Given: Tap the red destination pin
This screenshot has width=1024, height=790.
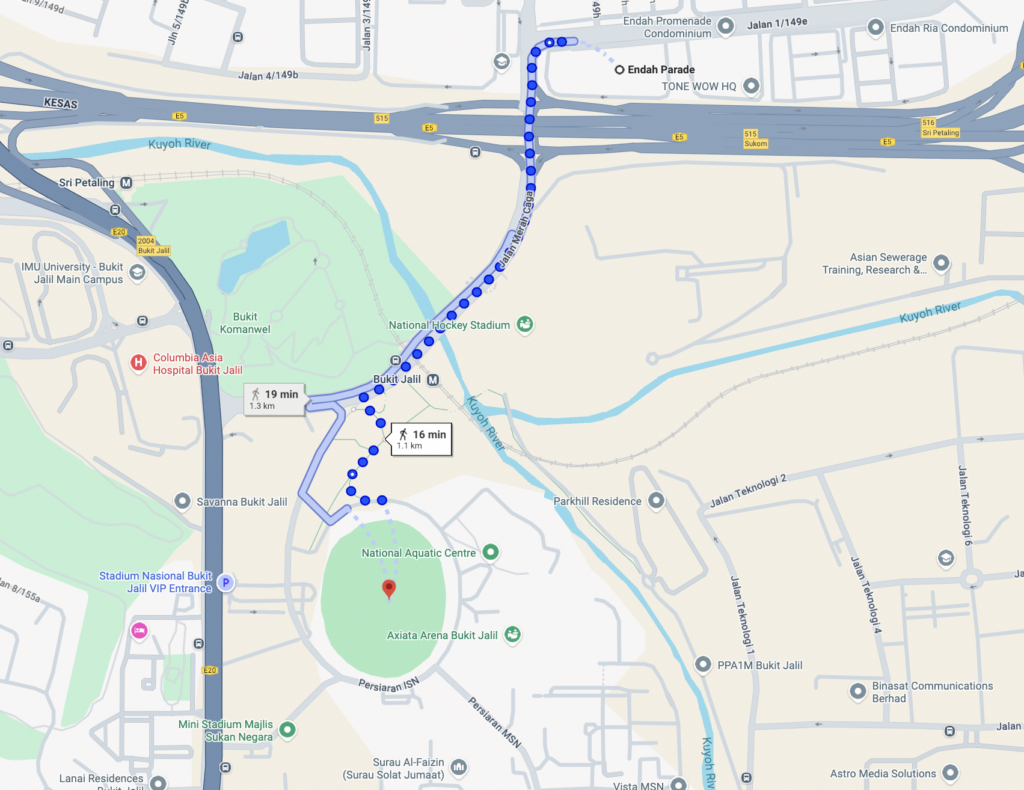Looking at the screenshot, I should pyautogui.click(x=389, y=589).
